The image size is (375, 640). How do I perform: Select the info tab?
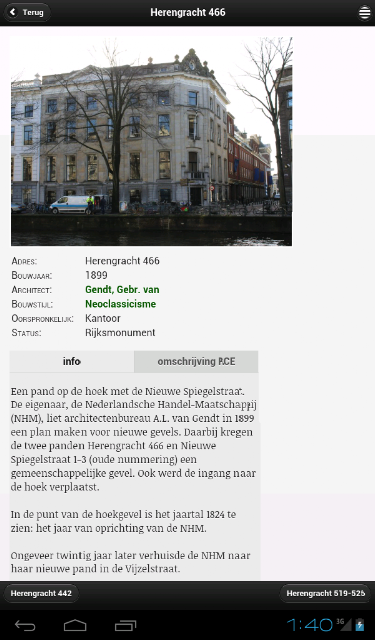72,362
